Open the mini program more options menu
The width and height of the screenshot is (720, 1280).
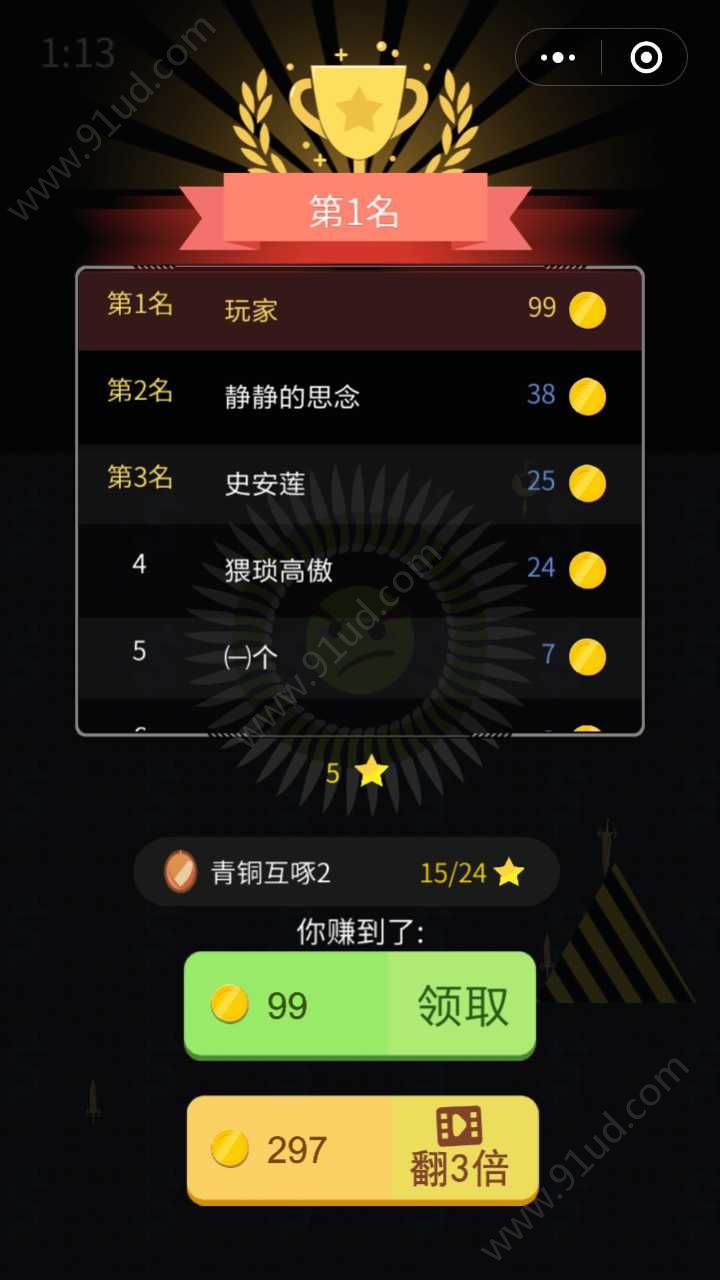(558, 58)
